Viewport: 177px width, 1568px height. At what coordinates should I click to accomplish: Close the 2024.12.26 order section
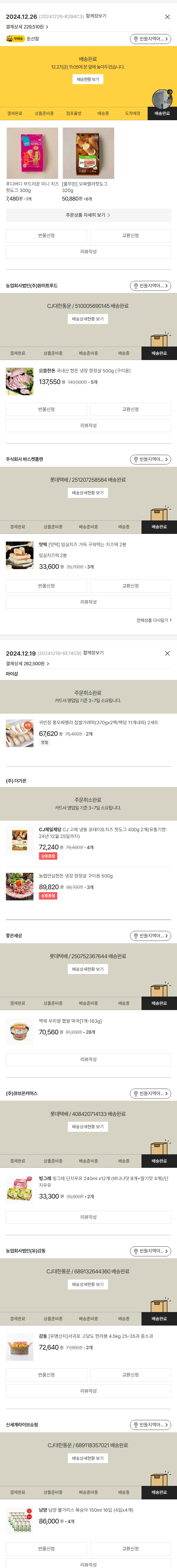point(167,17)
